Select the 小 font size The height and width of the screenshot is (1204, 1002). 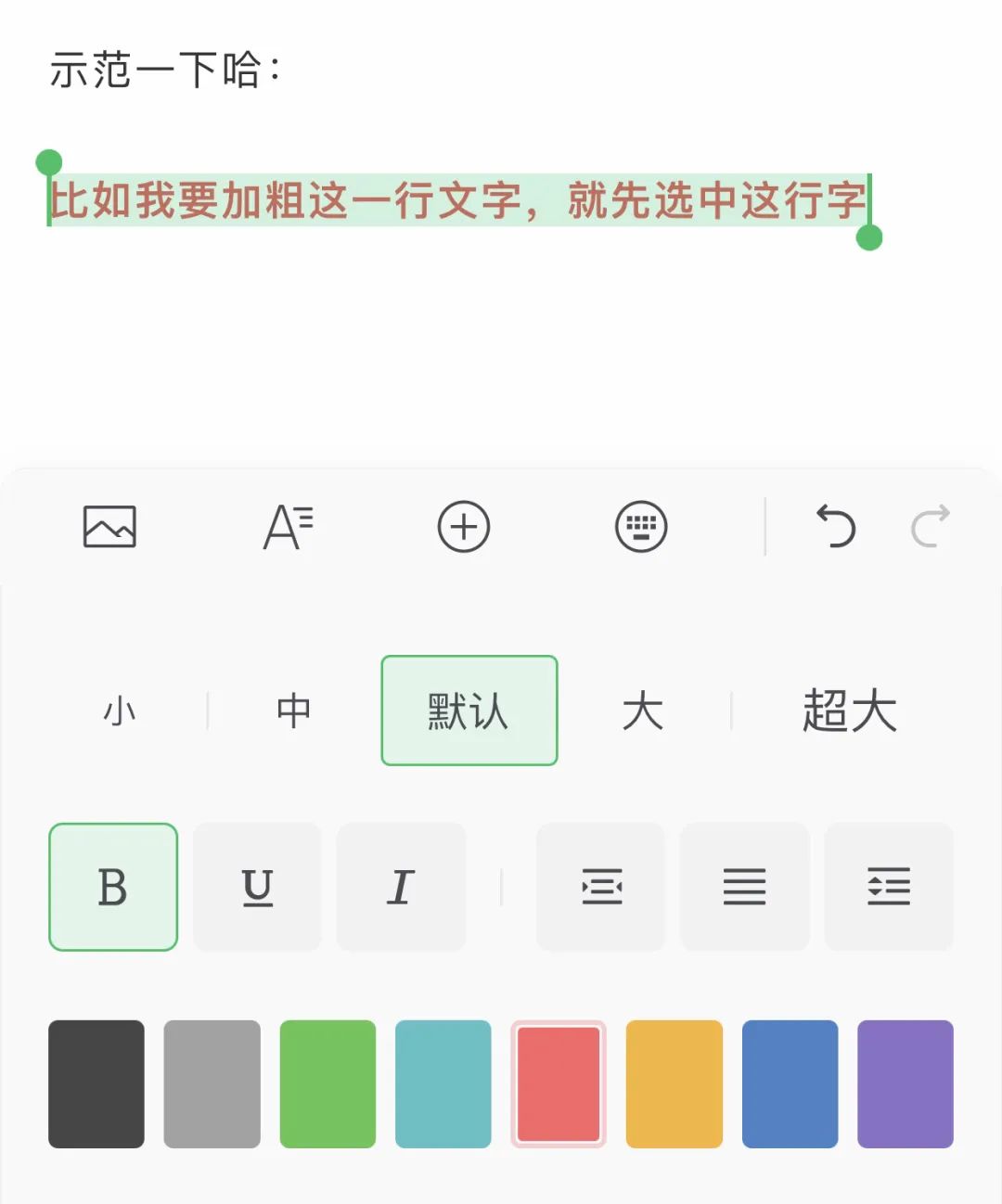click(120, 711)
